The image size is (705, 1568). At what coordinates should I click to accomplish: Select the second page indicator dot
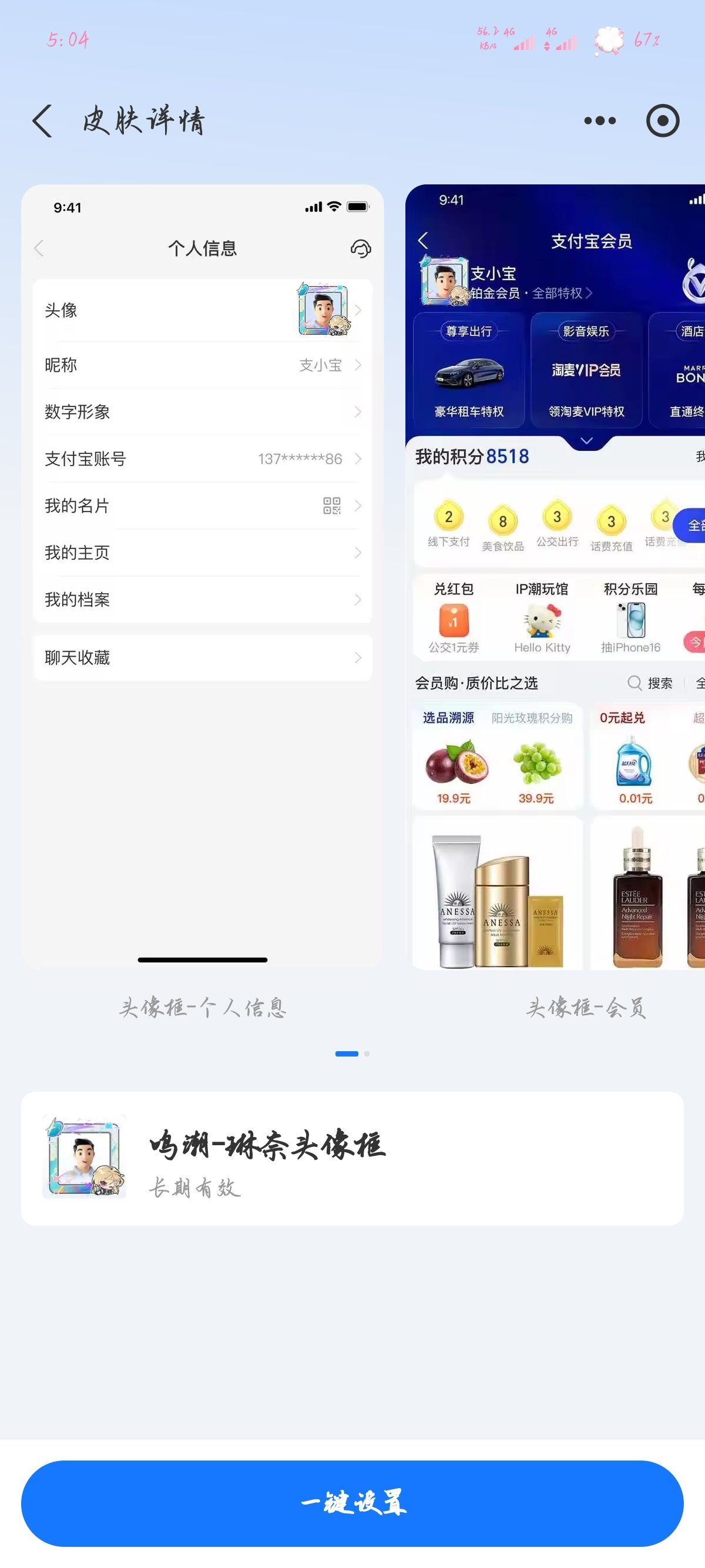click(367, 1054)
